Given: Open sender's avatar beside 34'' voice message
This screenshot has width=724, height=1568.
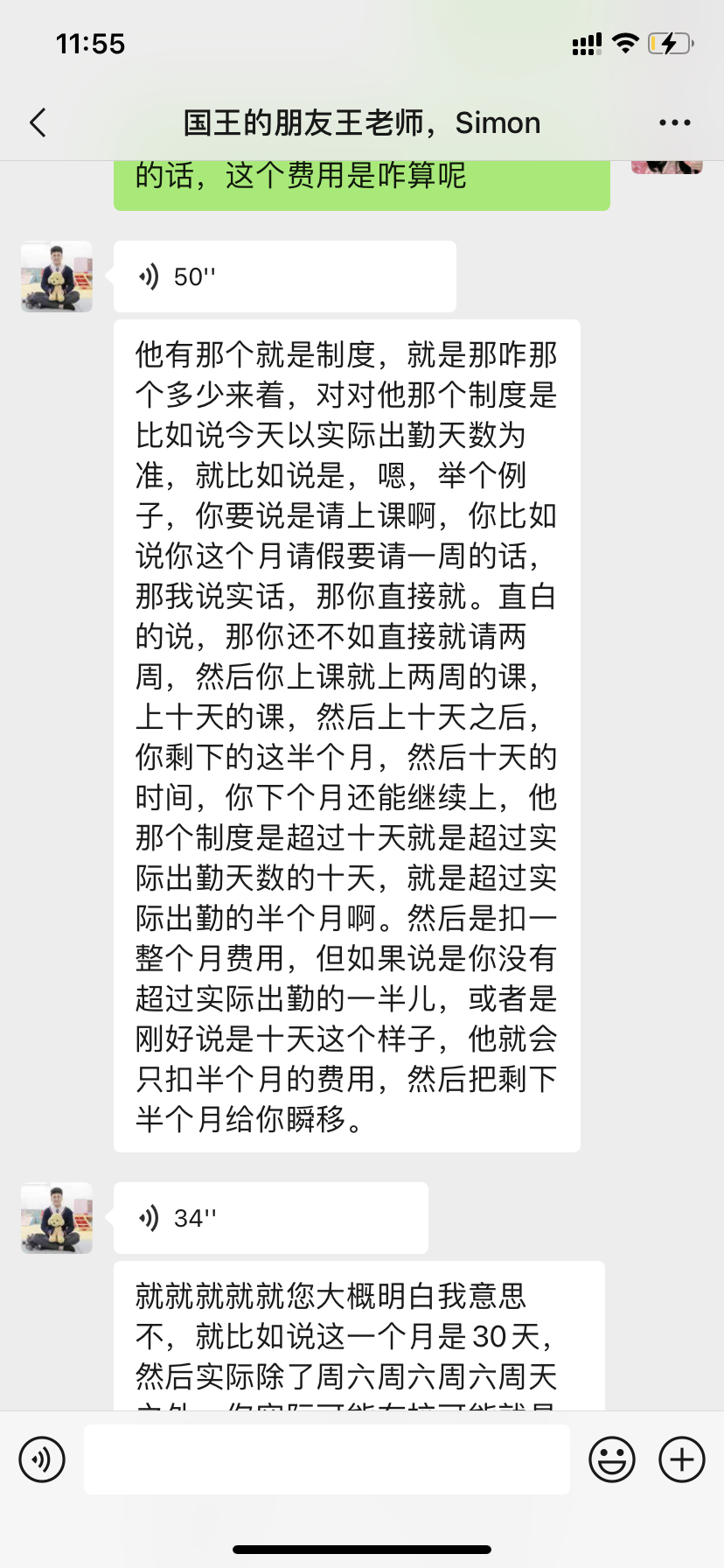Looking at the screenshot, I should click(x=57, y=1218).
